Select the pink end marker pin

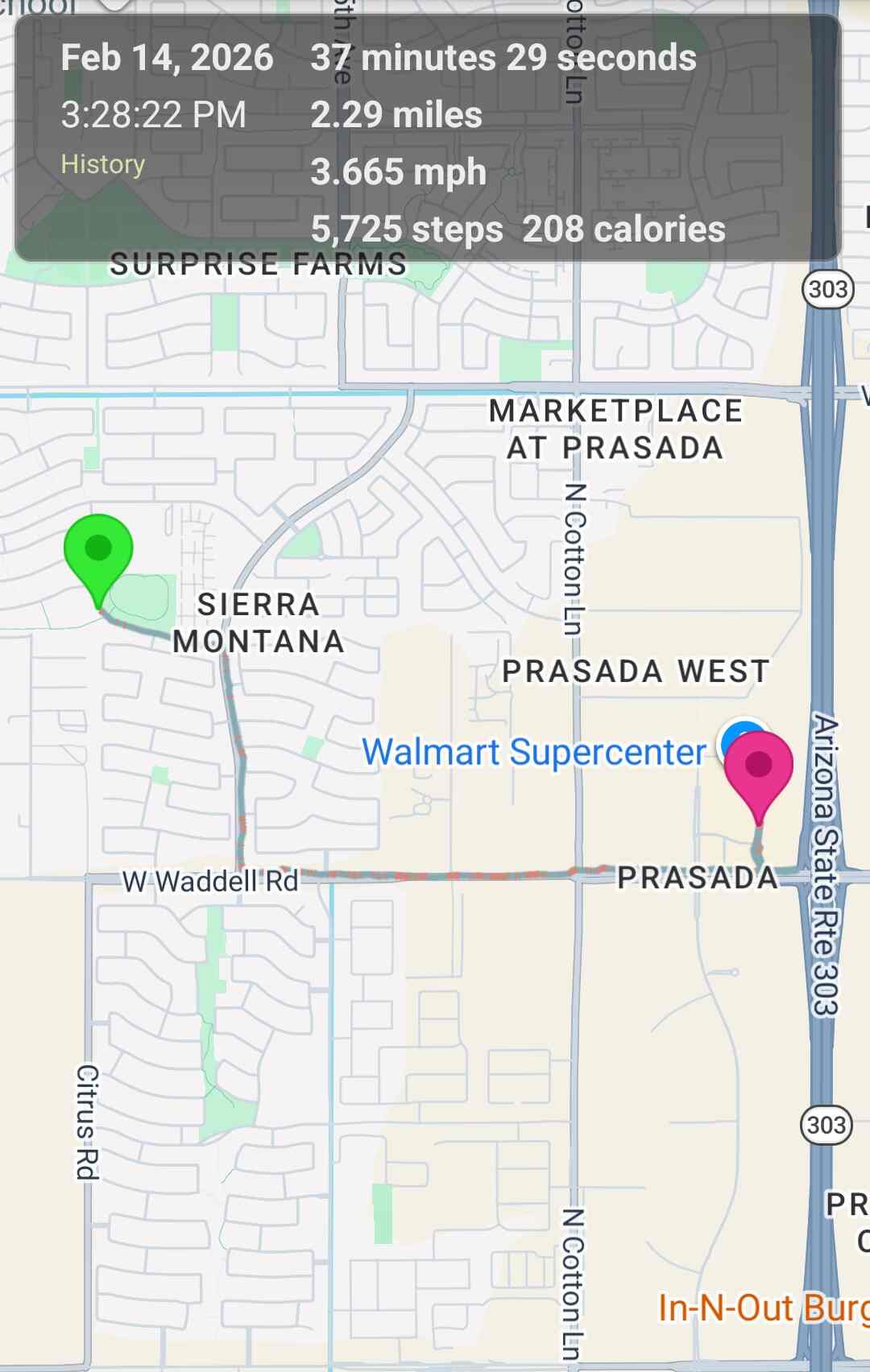click(x=758, y=769)
